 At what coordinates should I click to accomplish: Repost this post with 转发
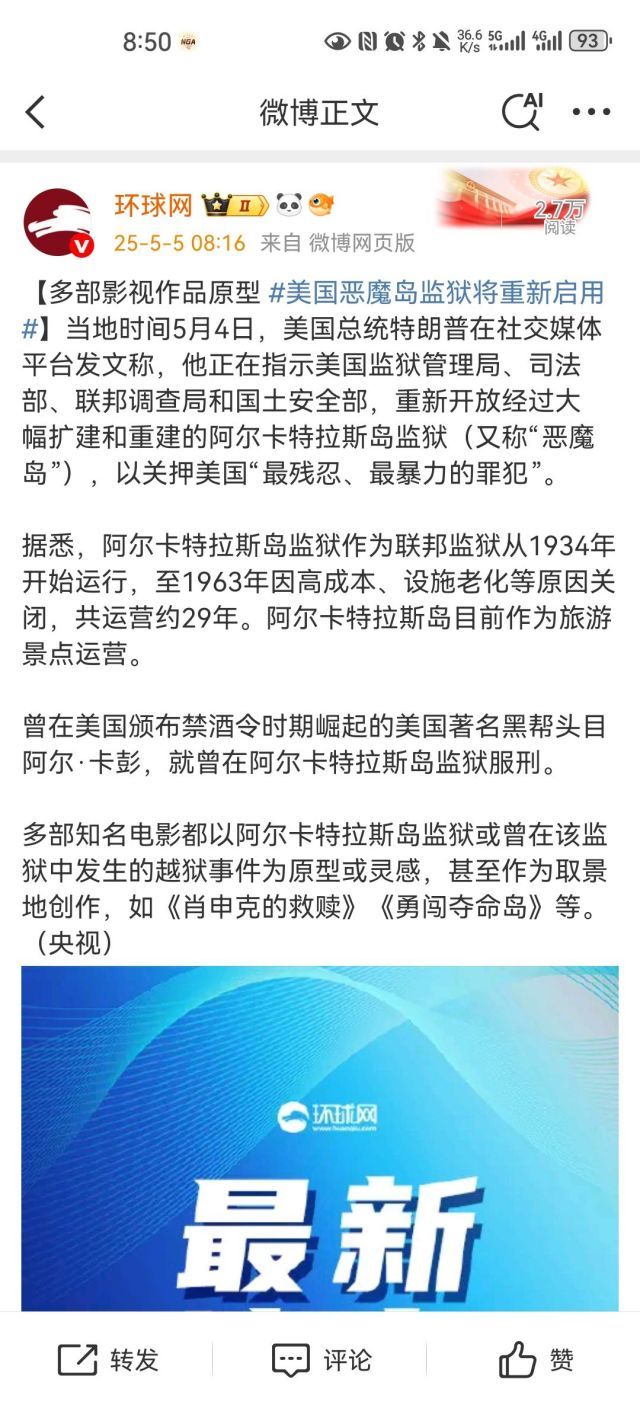(x=108, y=1360)
